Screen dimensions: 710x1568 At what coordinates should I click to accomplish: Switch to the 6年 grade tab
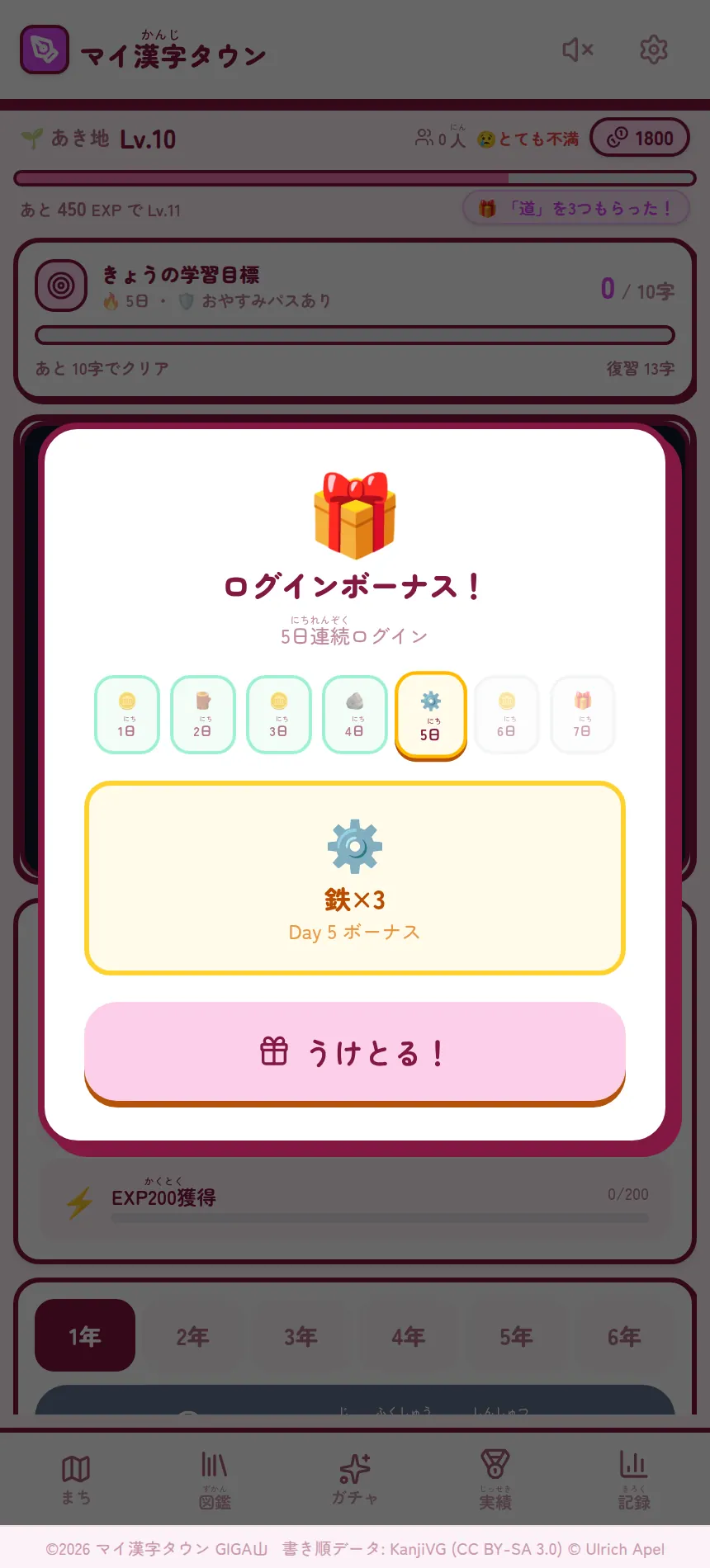tap(624, 1335)
